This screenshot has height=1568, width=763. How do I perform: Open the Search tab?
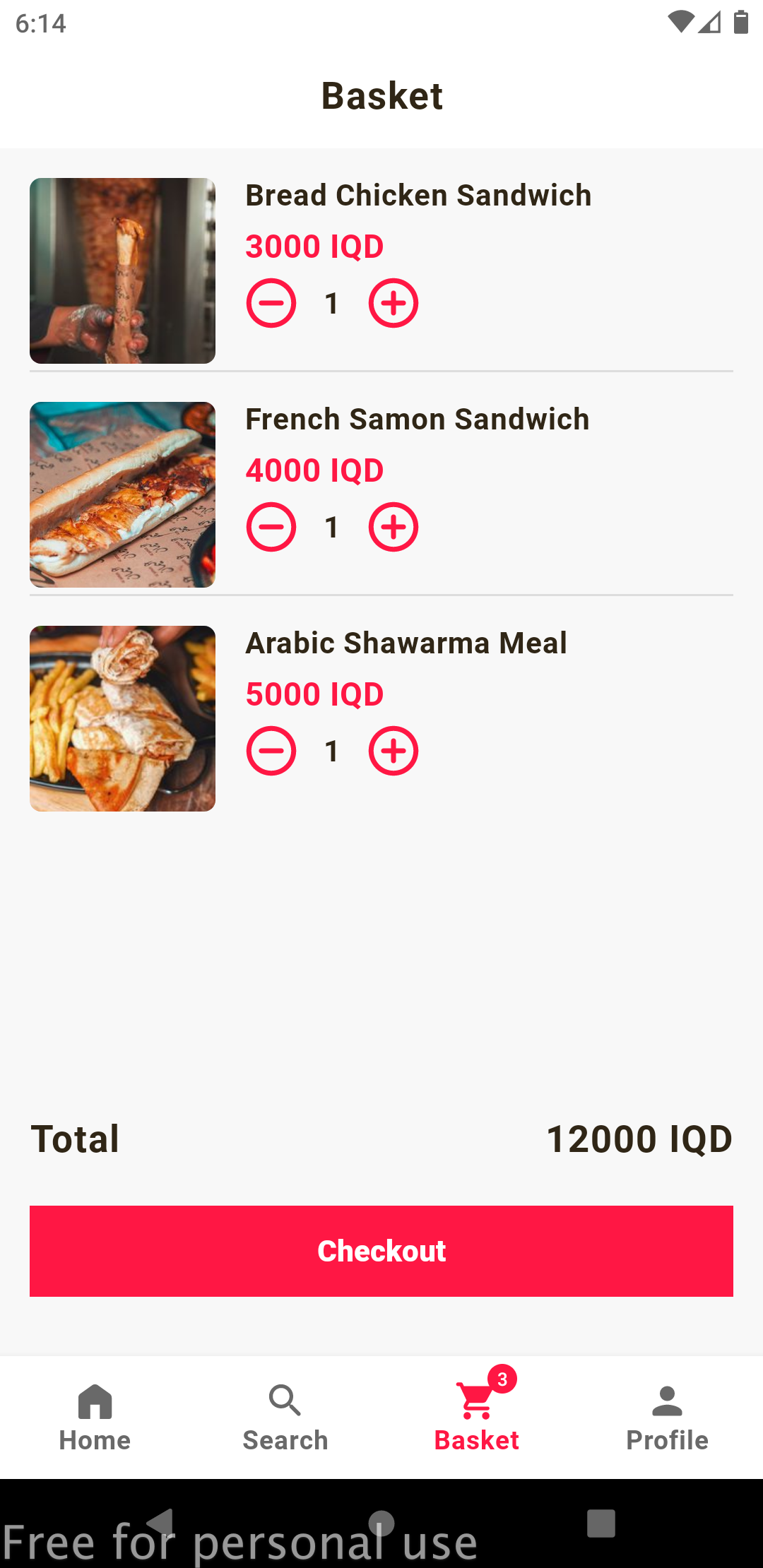[286, 1418]
